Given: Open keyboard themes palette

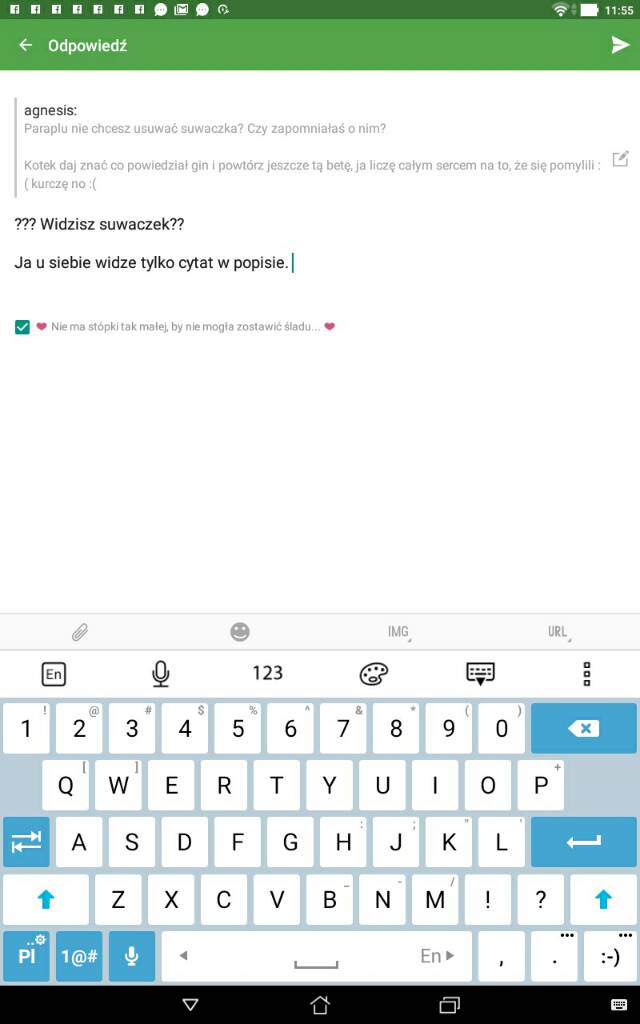Looking at the screenshot, I should click(373, 674).
